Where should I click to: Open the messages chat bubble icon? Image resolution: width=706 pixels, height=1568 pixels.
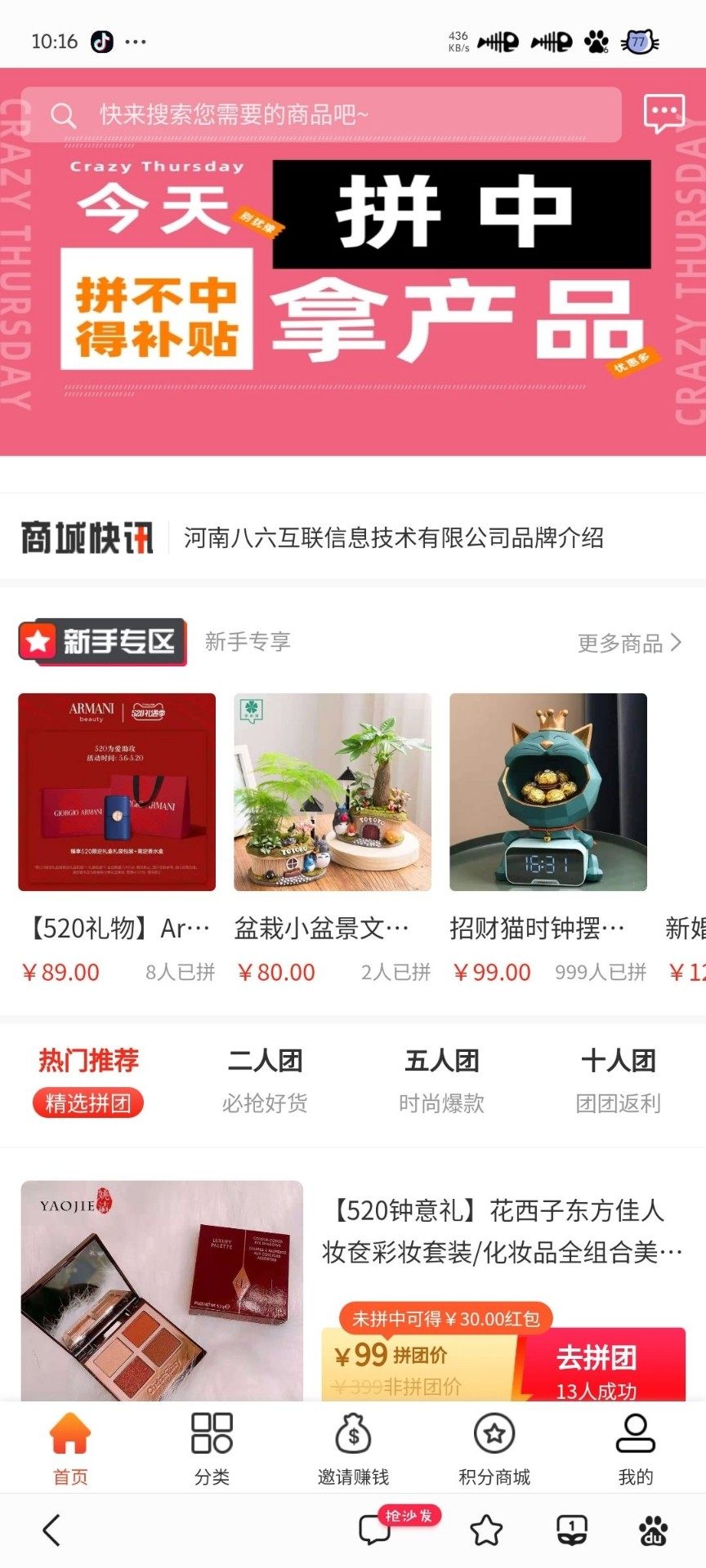click(664, 114)
